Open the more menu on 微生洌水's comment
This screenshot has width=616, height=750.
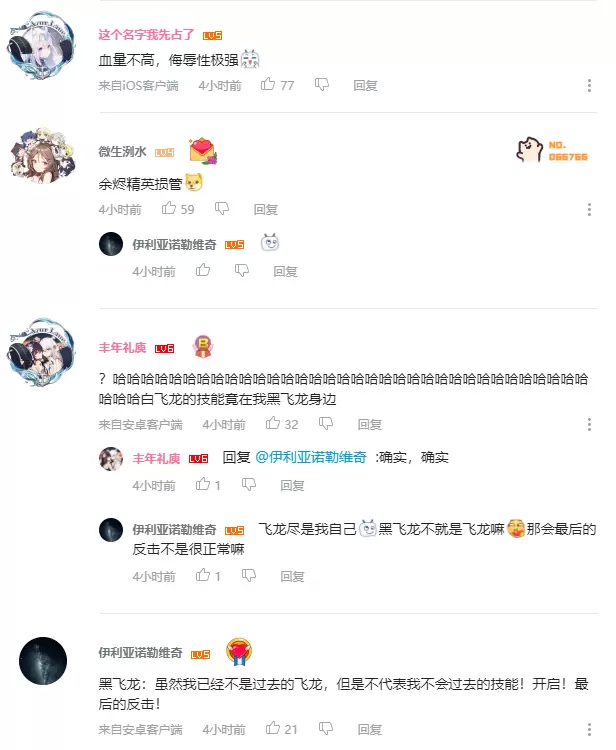coord(588,210)
